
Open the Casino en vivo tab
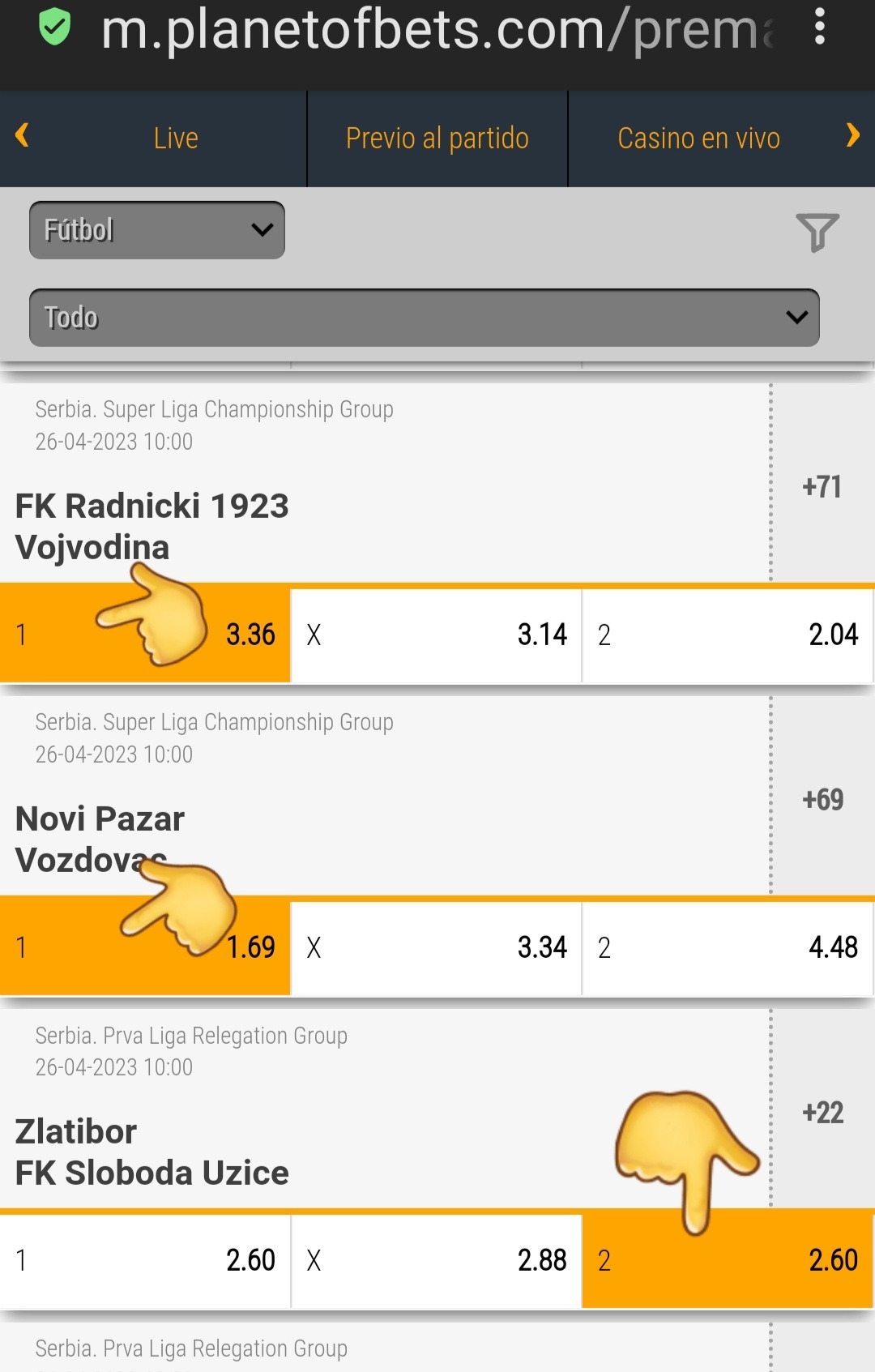(x=698, y=139)
